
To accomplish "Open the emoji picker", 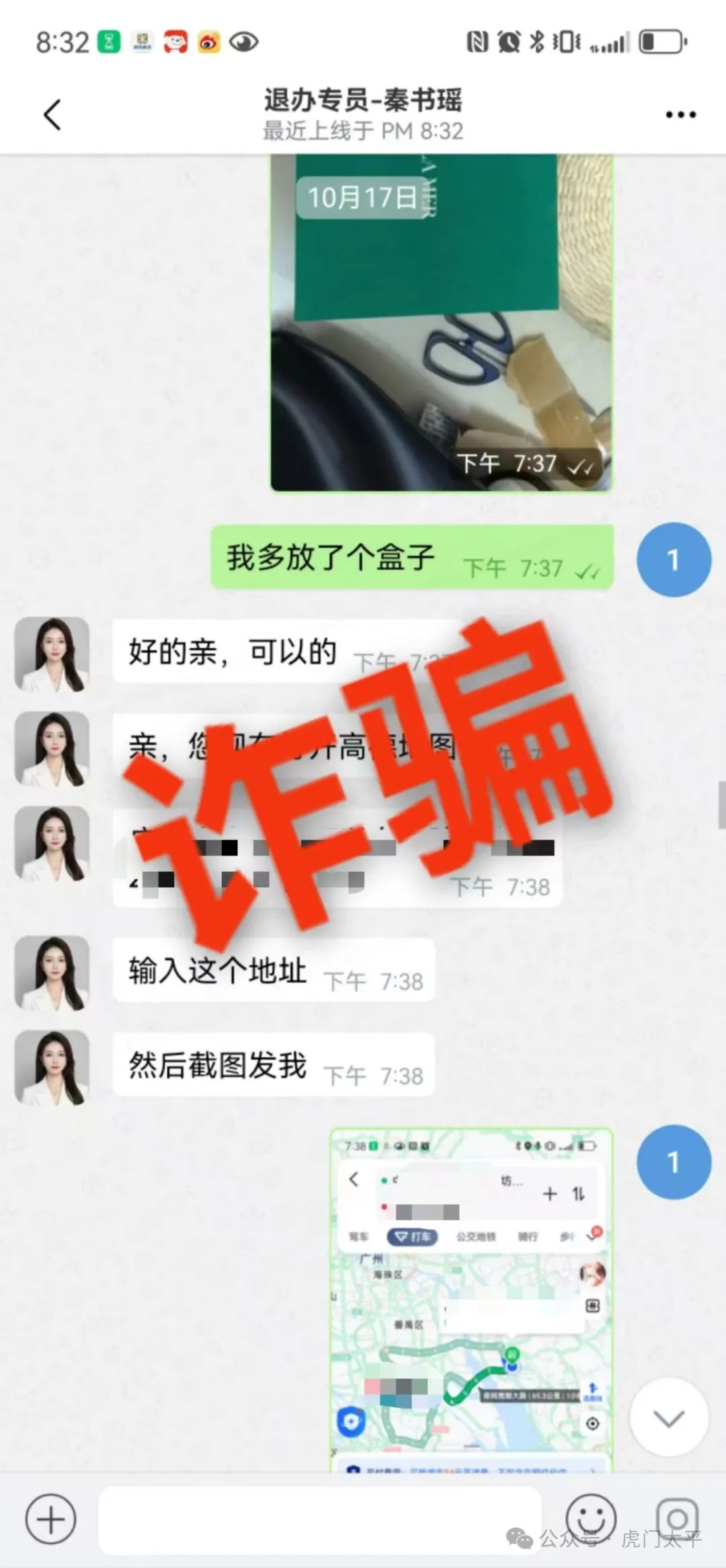I will point(591,1518).
